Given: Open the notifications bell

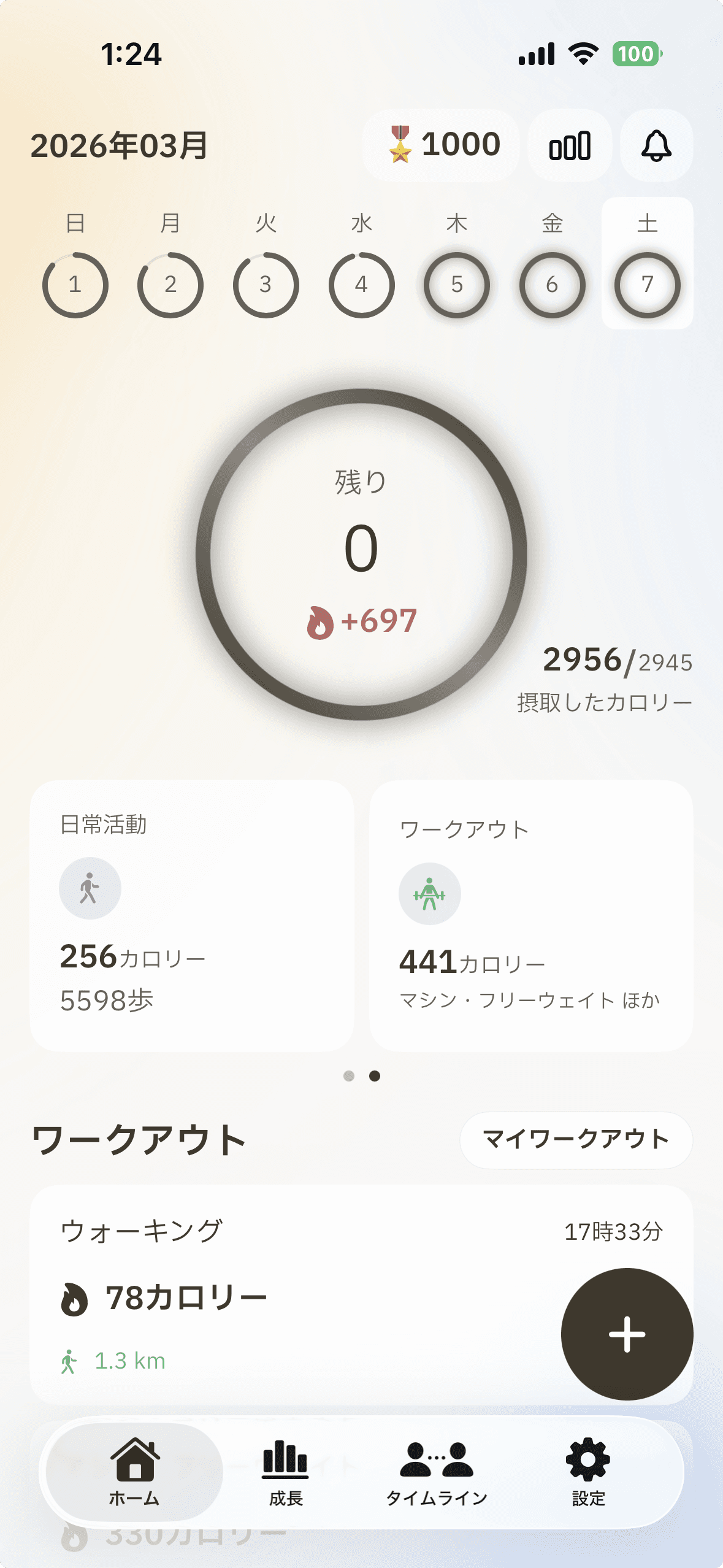Looking at the screenshot, I should point(656,145).
